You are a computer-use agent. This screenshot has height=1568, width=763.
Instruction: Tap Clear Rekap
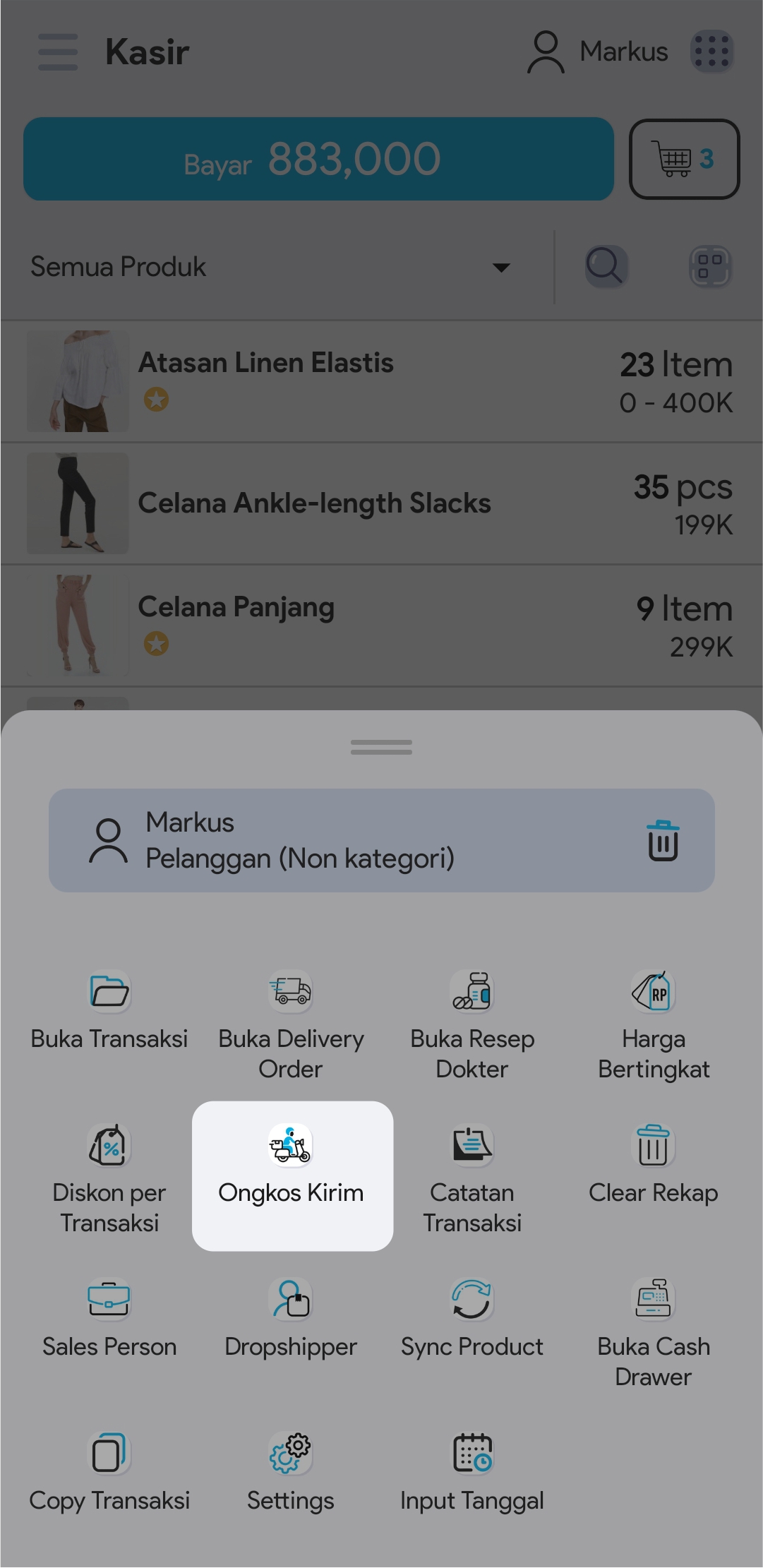tap(654, 1163)
